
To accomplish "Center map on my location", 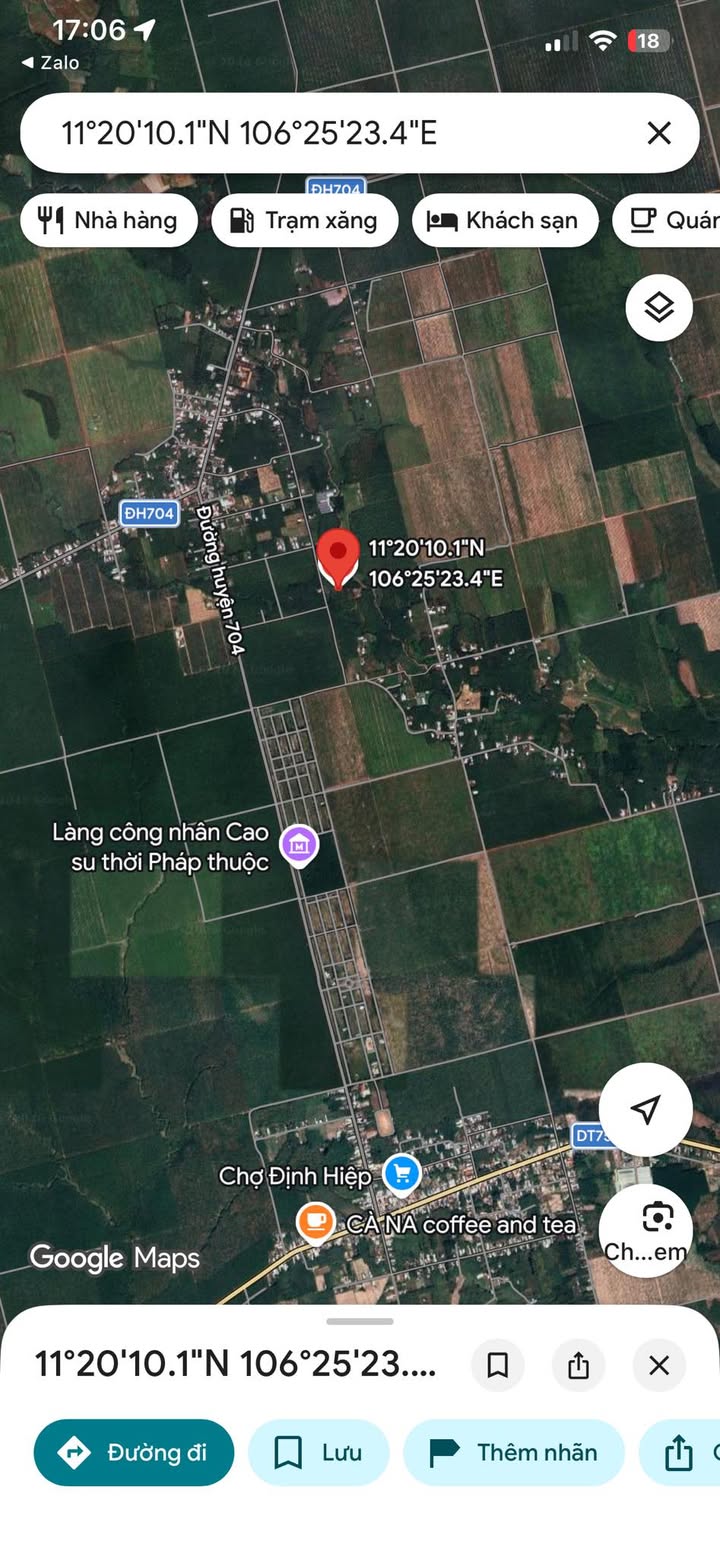I will pyautogui.click(x=646, y=1109).
